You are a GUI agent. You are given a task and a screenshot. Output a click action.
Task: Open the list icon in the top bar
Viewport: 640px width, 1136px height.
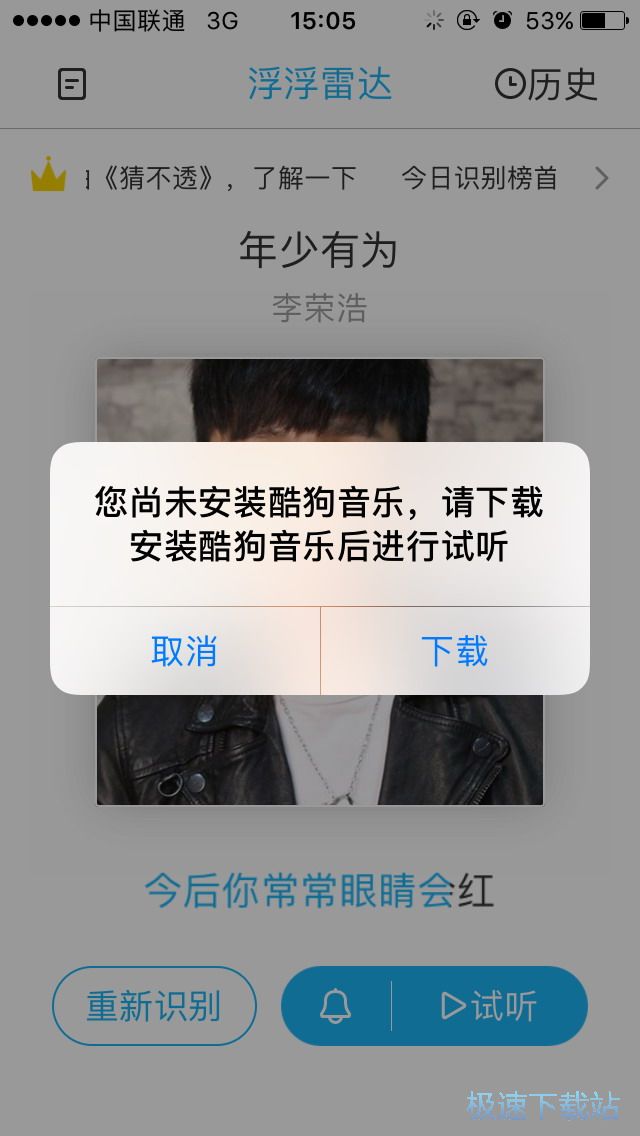[x=72, y=85]
